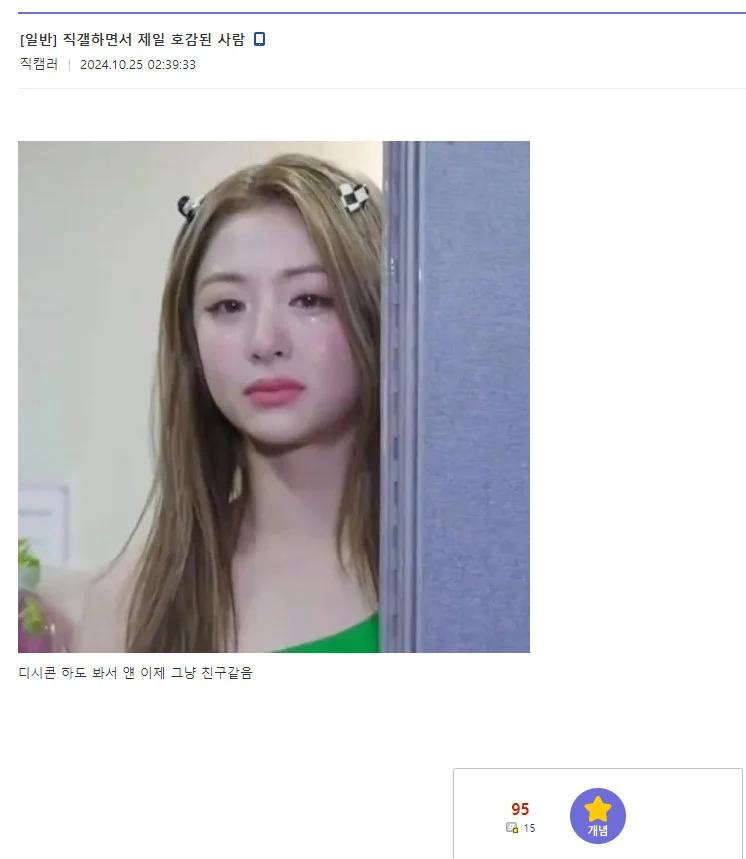The width and height of the screenshot is (746, 859).
Task: Open the post's photo in full view
Action: 273,396
